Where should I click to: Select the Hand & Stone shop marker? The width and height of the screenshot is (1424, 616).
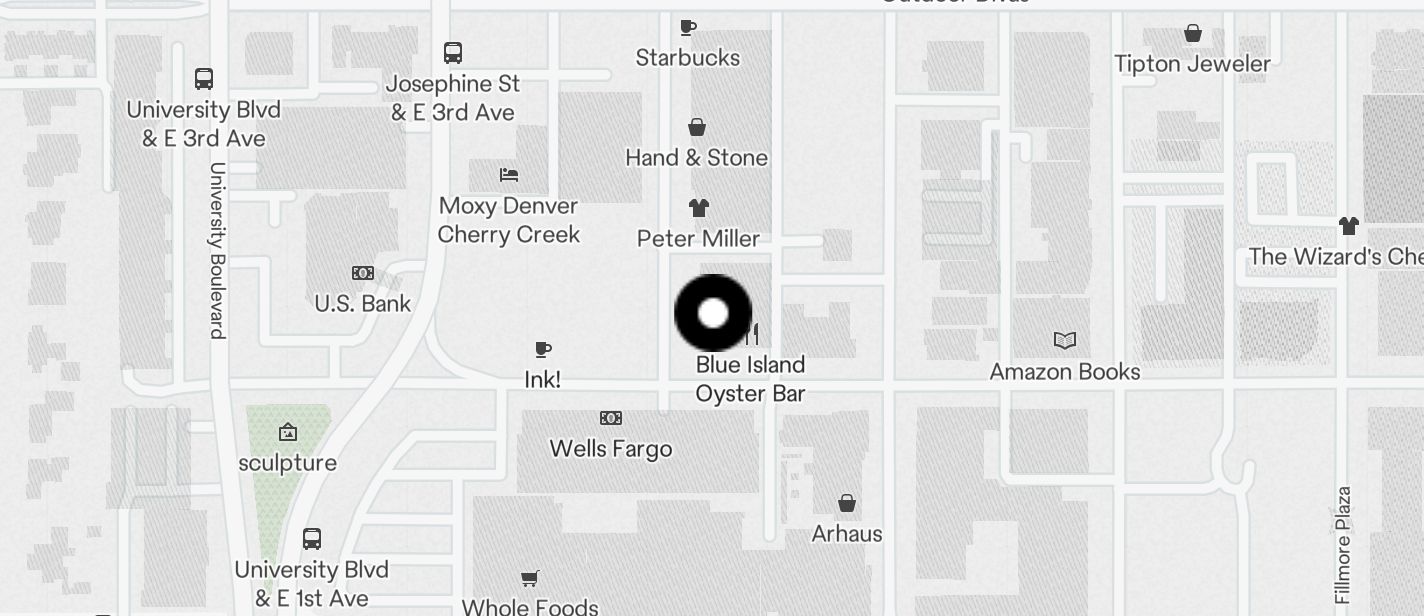(x=697, y=128)
